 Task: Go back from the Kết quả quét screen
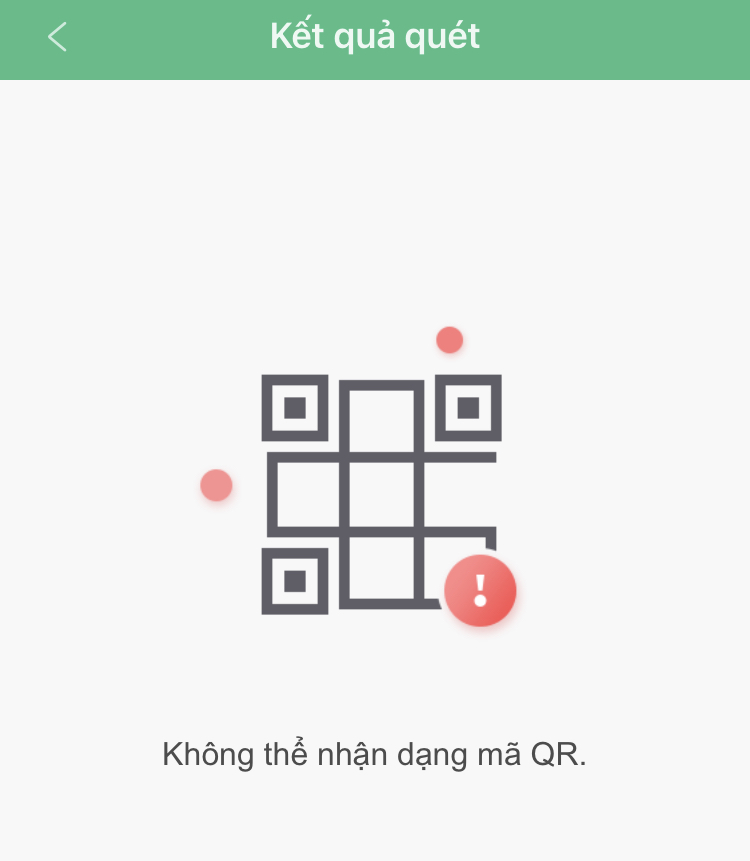[57, 38]
